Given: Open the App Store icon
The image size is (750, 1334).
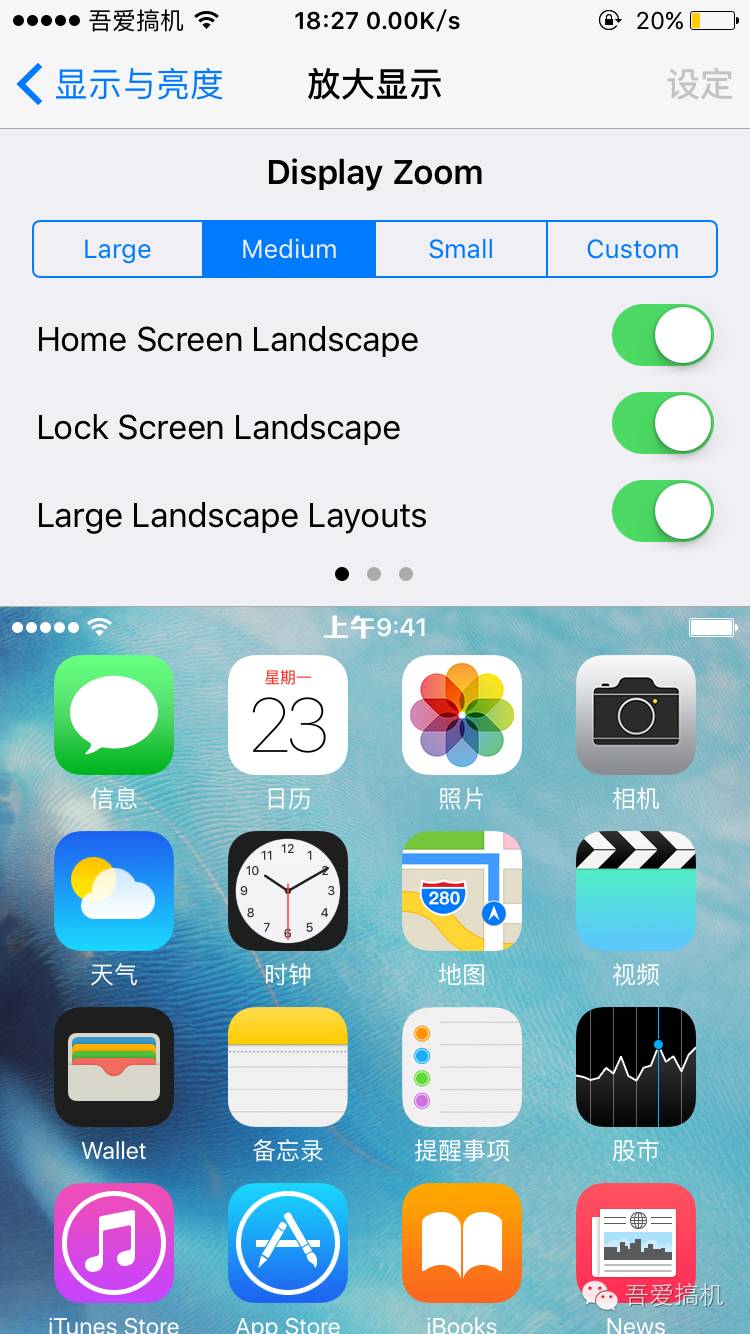Looking at the screenshot, I should click(x=287, y=1242).
